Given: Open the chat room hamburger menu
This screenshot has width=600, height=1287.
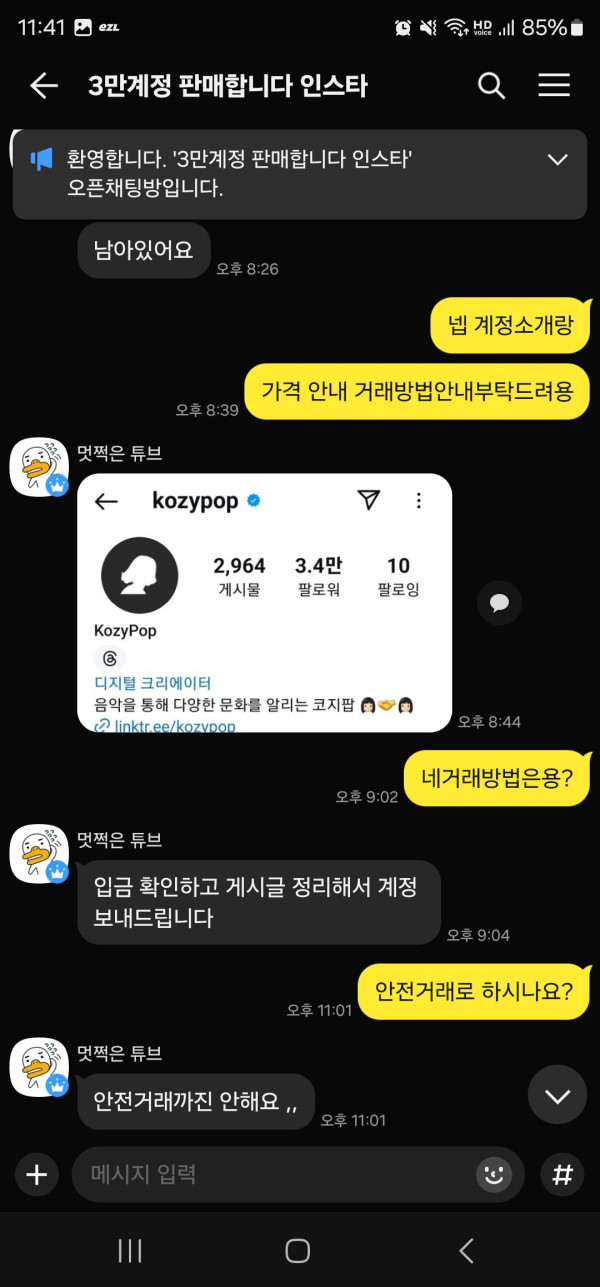Looking at the screenshot, I should (x=554, y=86).
